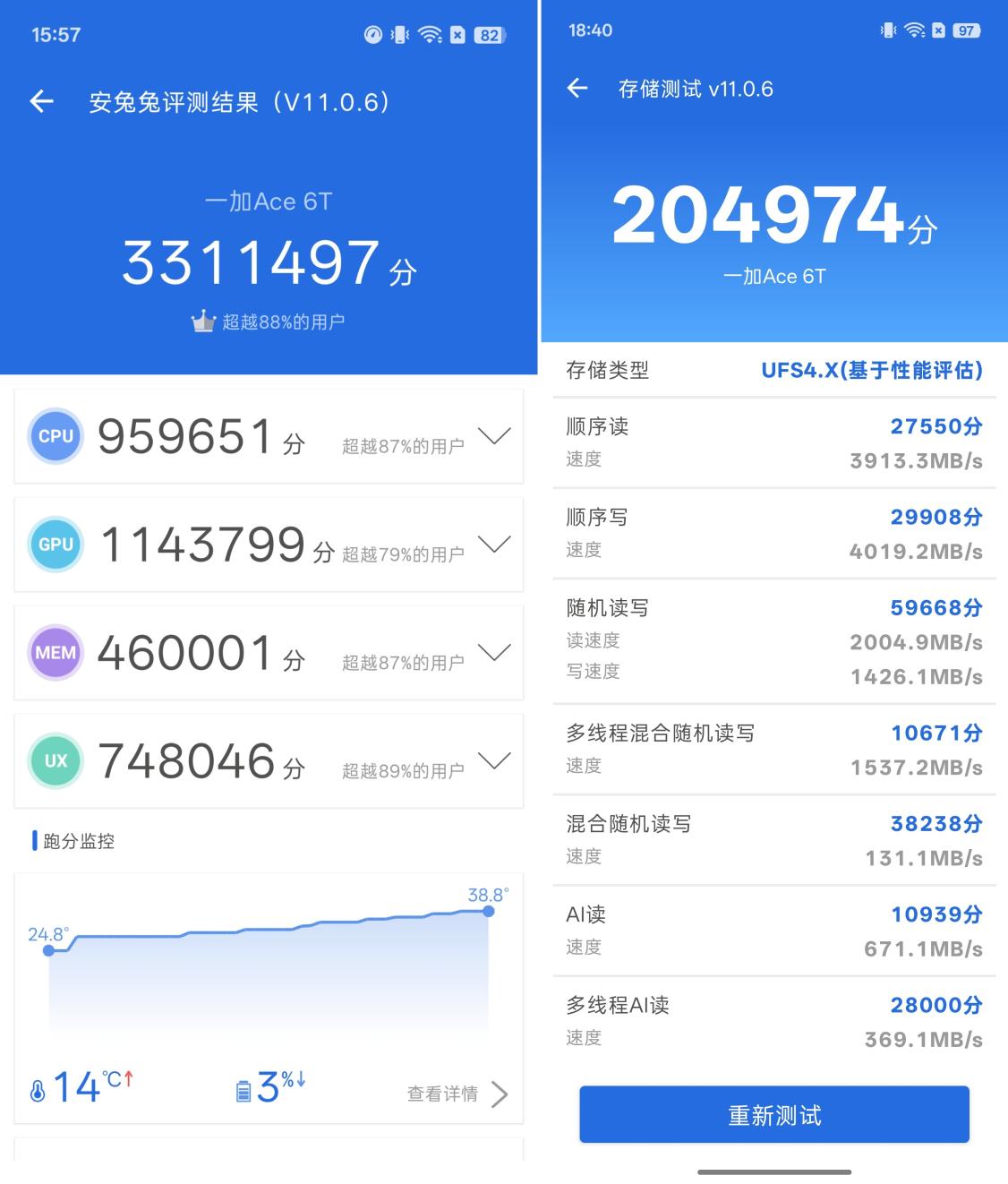
Task: Expand the CPU score details chevron
Action: tap(492, 438)
